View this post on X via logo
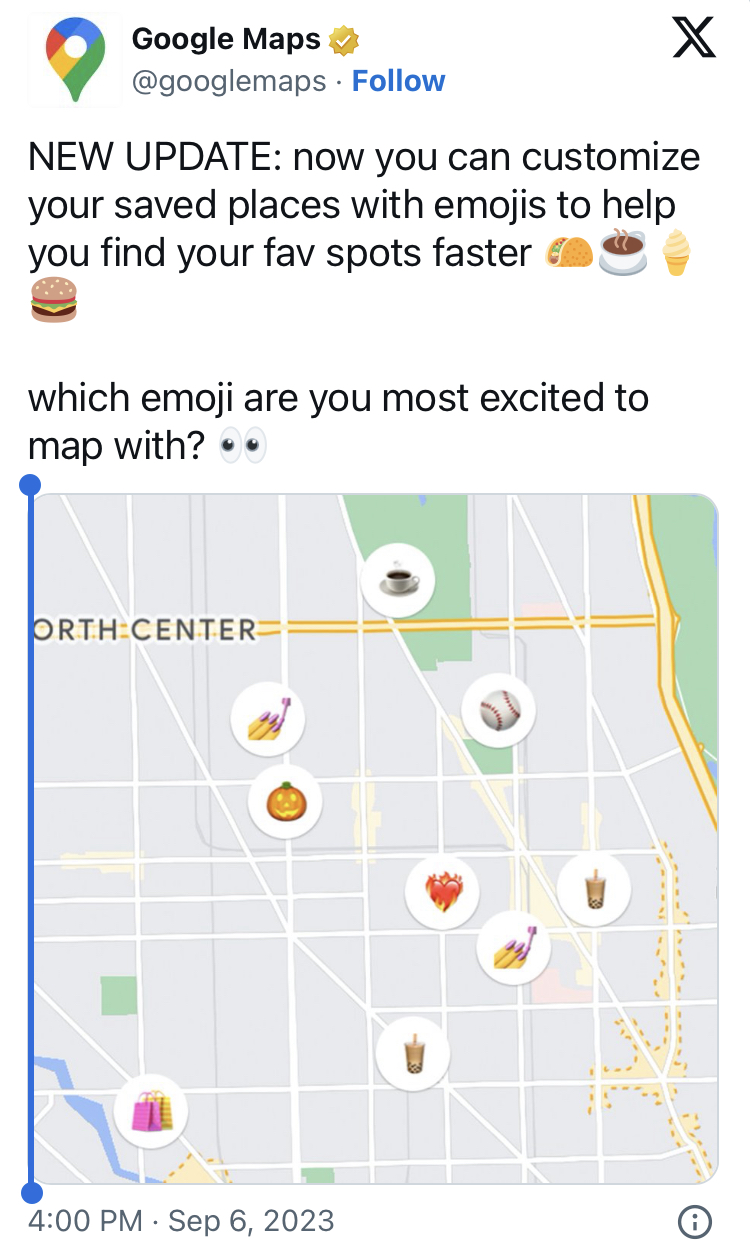 pyautogui.click(x=691, y=40)
